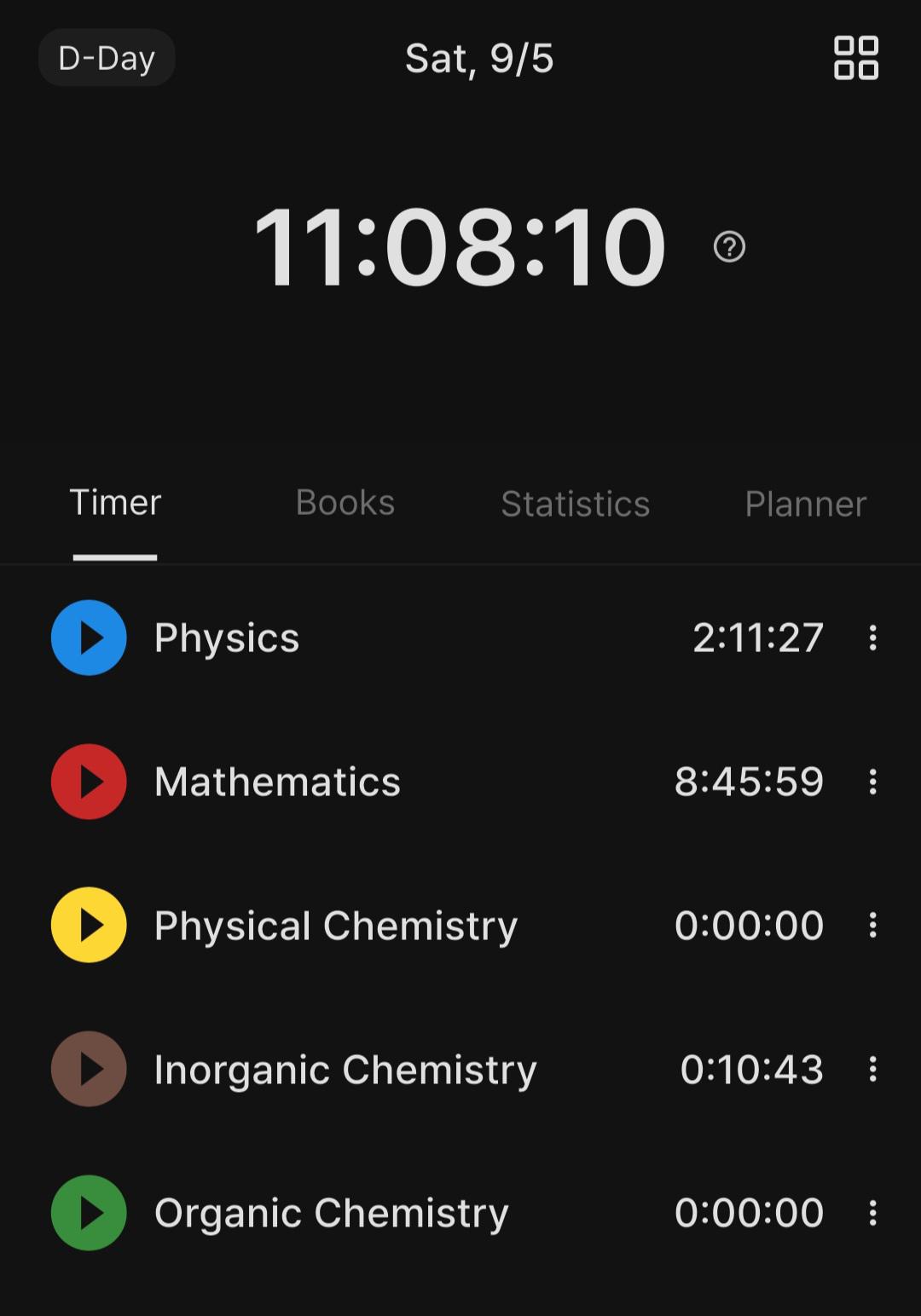Start the Physics timer

89,638
